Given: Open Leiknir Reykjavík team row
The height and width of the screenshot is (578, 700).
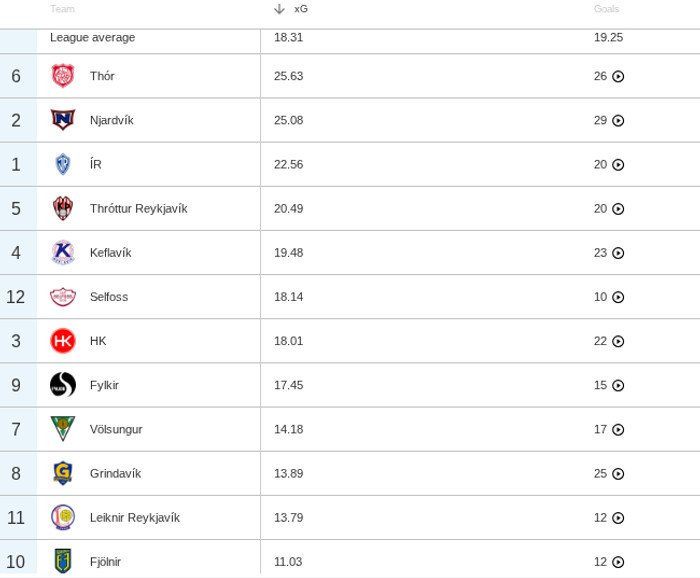Looking at the screenshot, I should 134,518.
